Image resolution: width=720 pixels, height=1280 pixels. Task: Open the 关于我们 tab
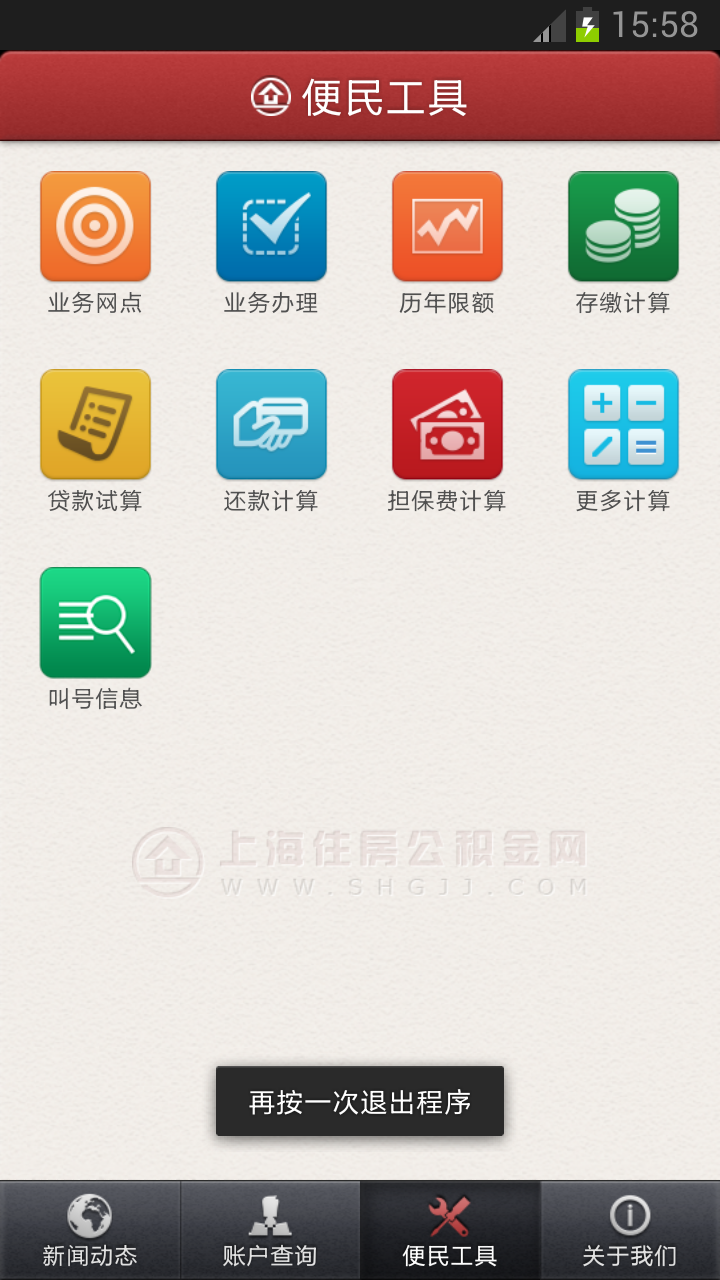pyautogui.click(x=630, y=1231)
